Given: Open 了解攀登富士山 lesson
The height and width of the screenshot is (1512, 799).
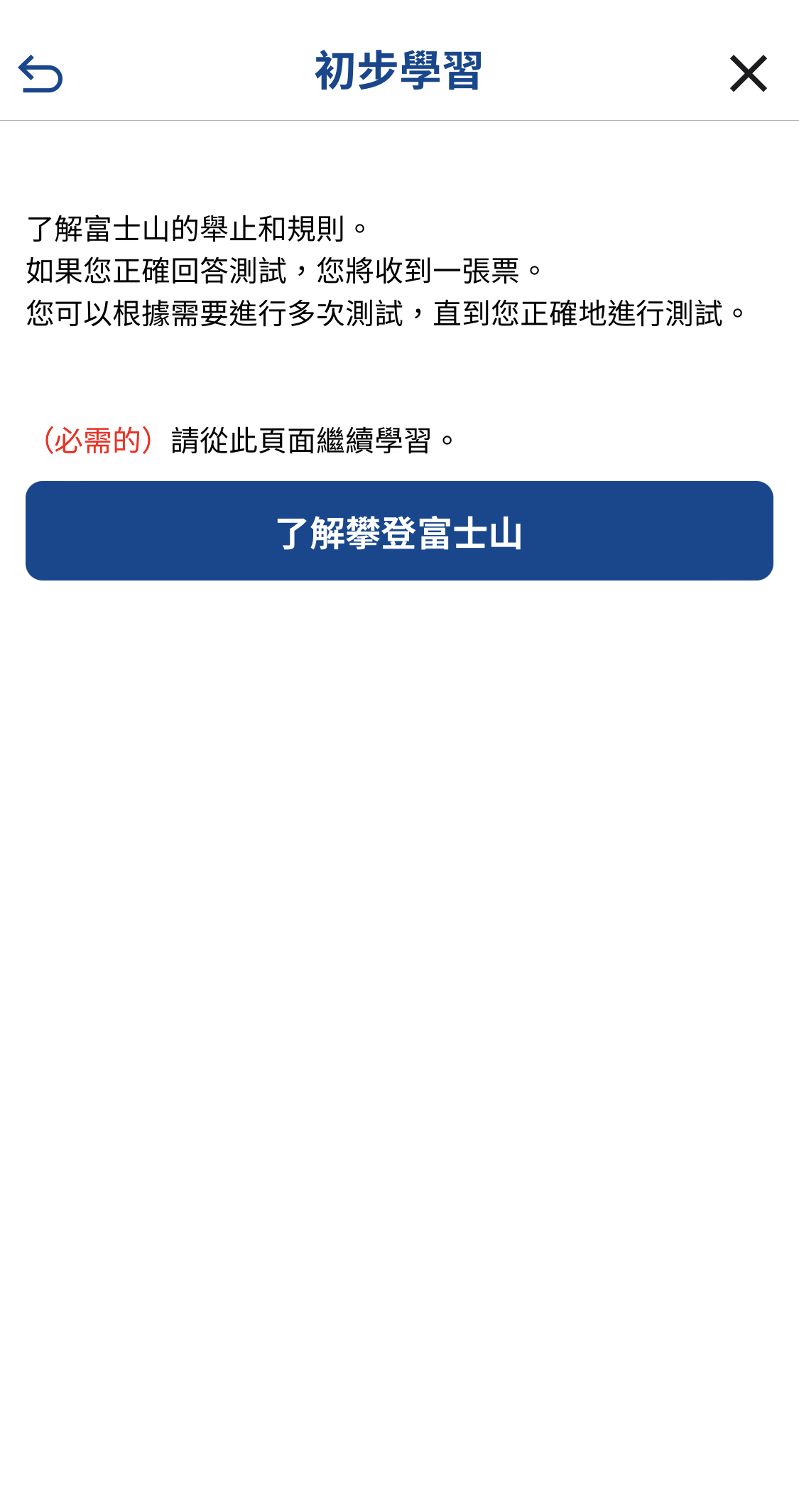Looking at the screenshot, I should [399, 531].
